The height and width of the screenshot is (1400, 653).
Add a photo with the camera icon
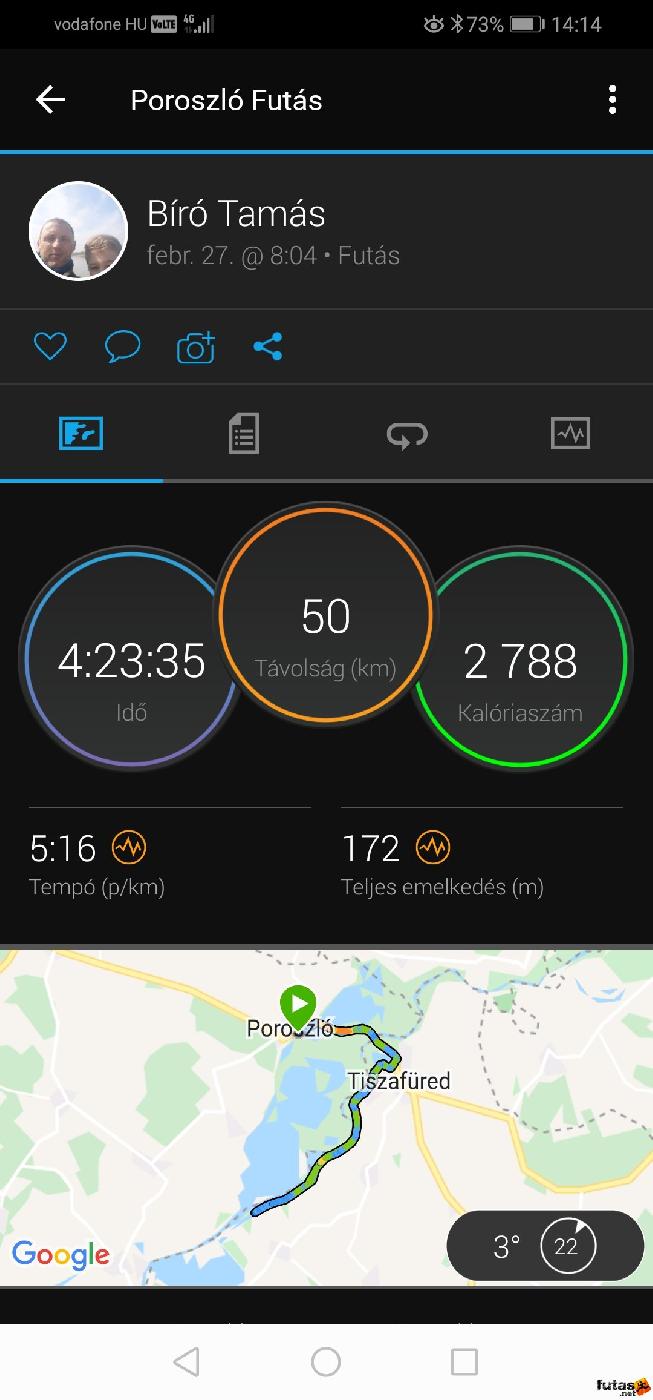[196, 347]
